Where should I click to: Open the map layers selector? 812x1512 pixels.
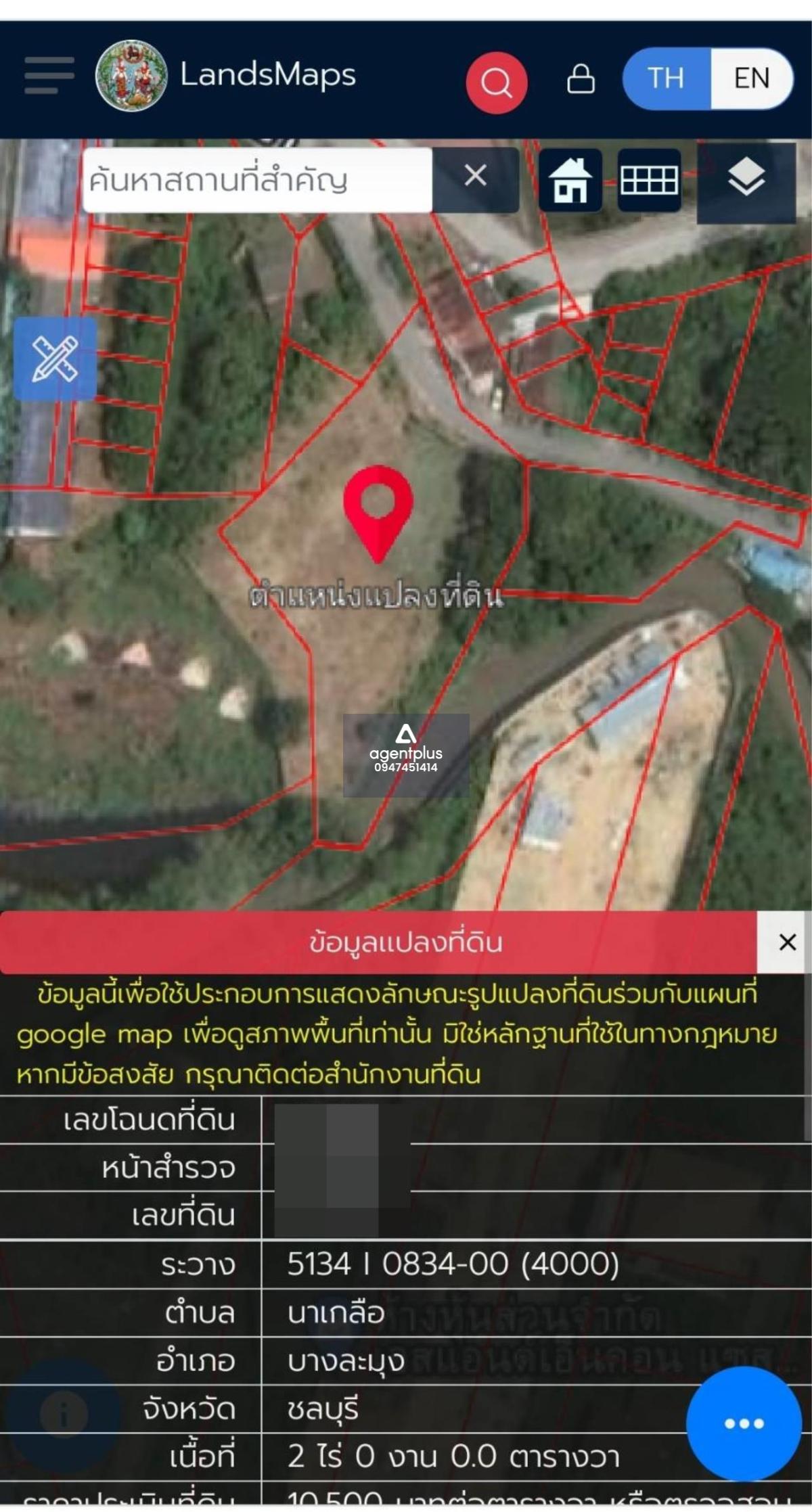coord(746,180)
